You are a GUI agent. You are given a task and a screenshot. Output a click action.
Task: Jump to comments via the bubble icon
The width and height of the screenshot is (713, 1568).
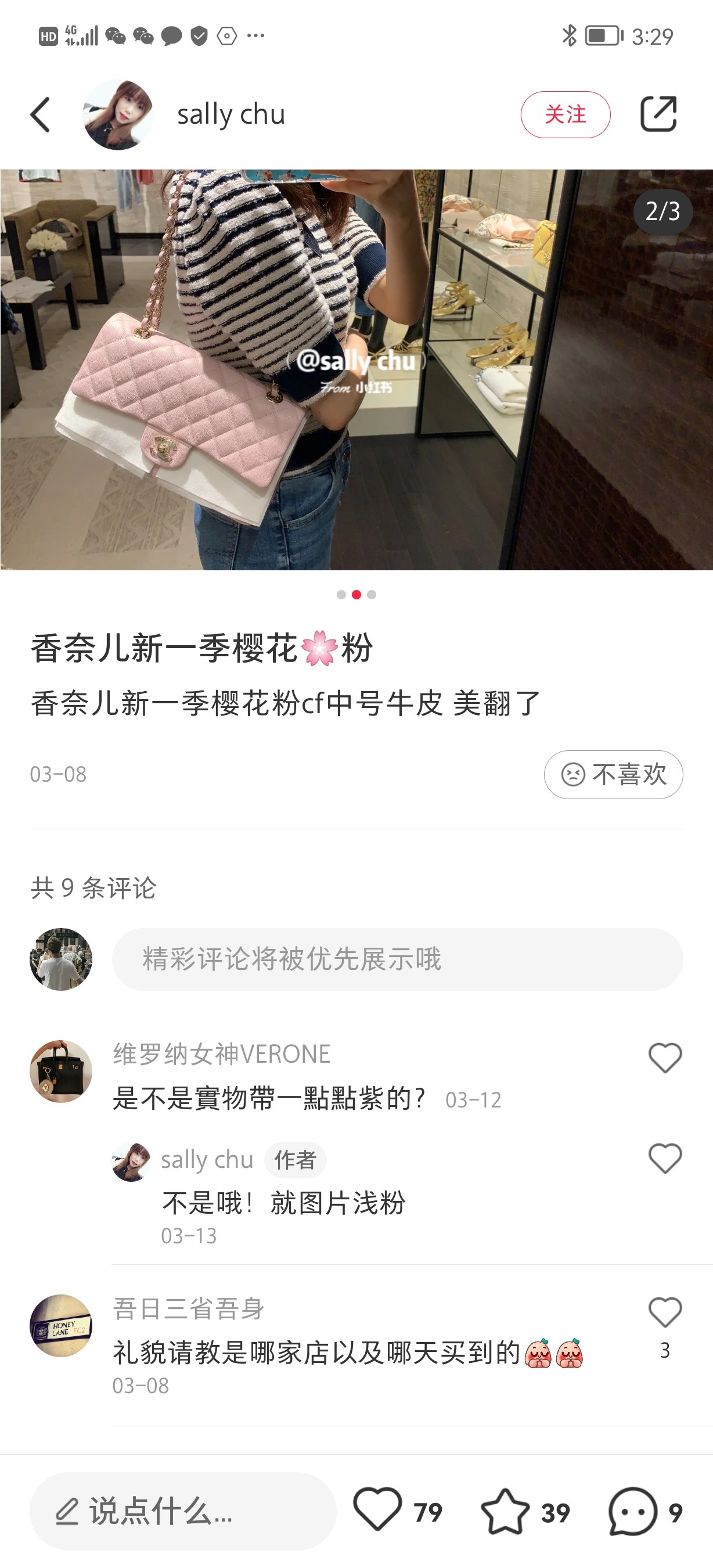pos(633,1512)
